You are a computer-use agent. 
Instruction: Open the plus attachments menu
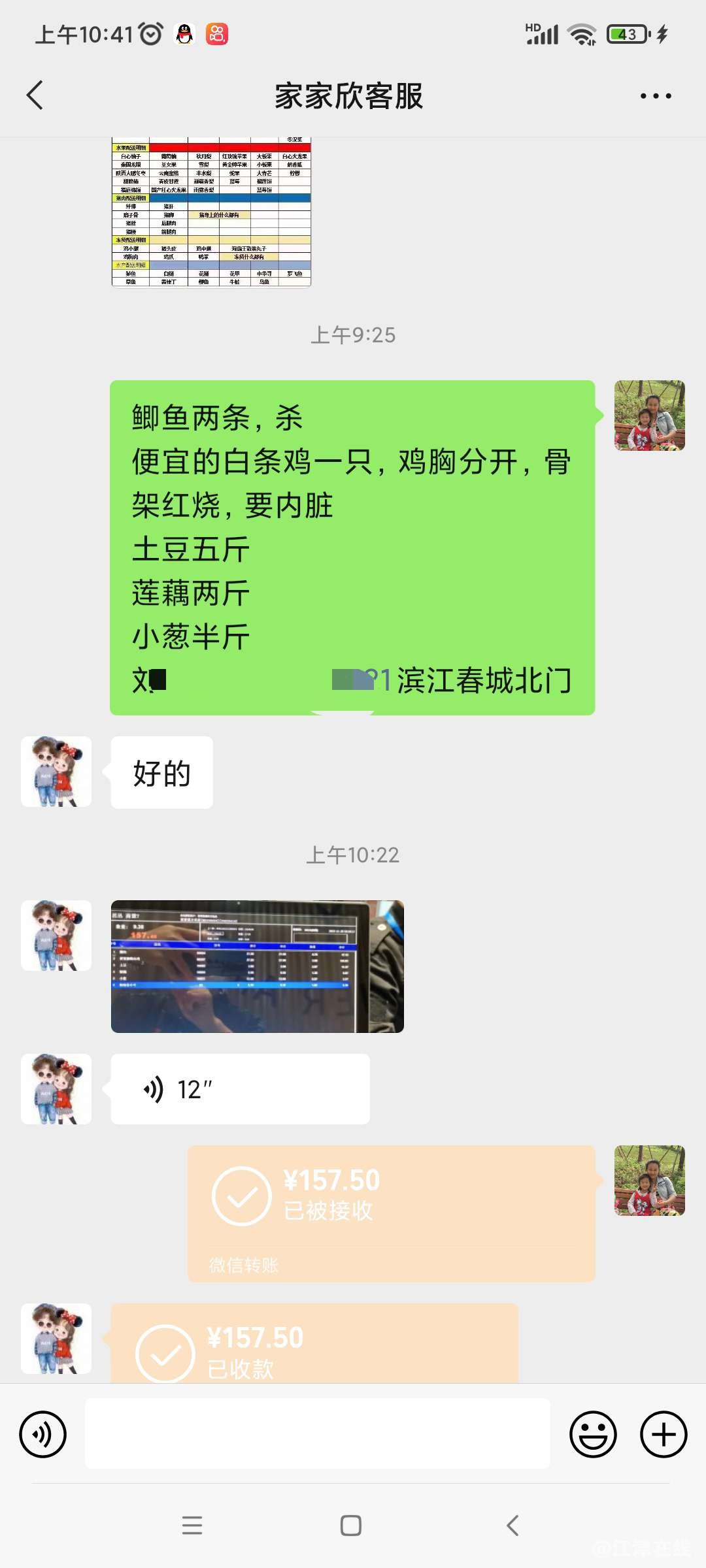[663, 1435]
